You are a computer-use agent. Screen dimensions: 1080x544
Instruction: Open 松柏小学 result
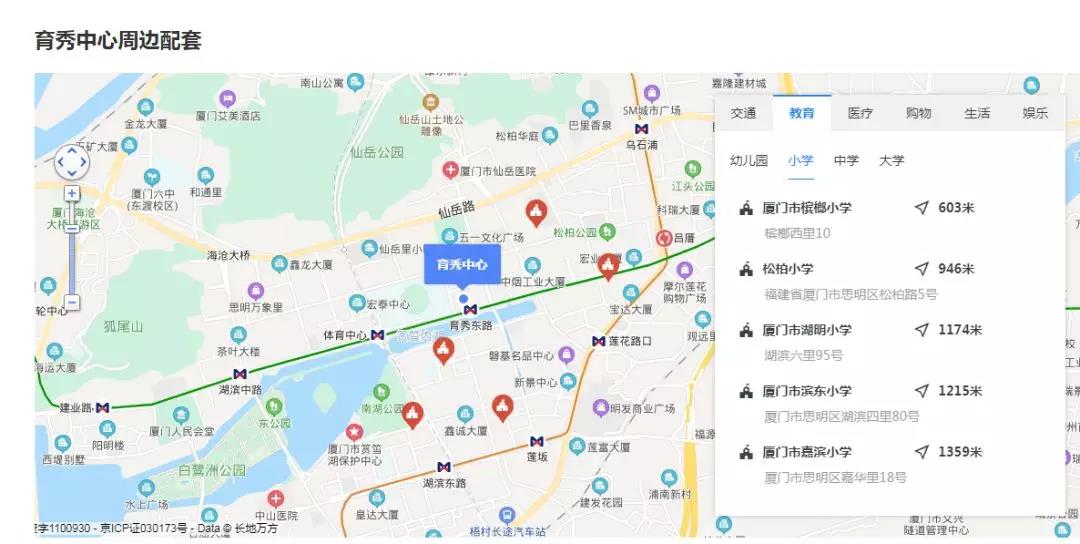788,269
